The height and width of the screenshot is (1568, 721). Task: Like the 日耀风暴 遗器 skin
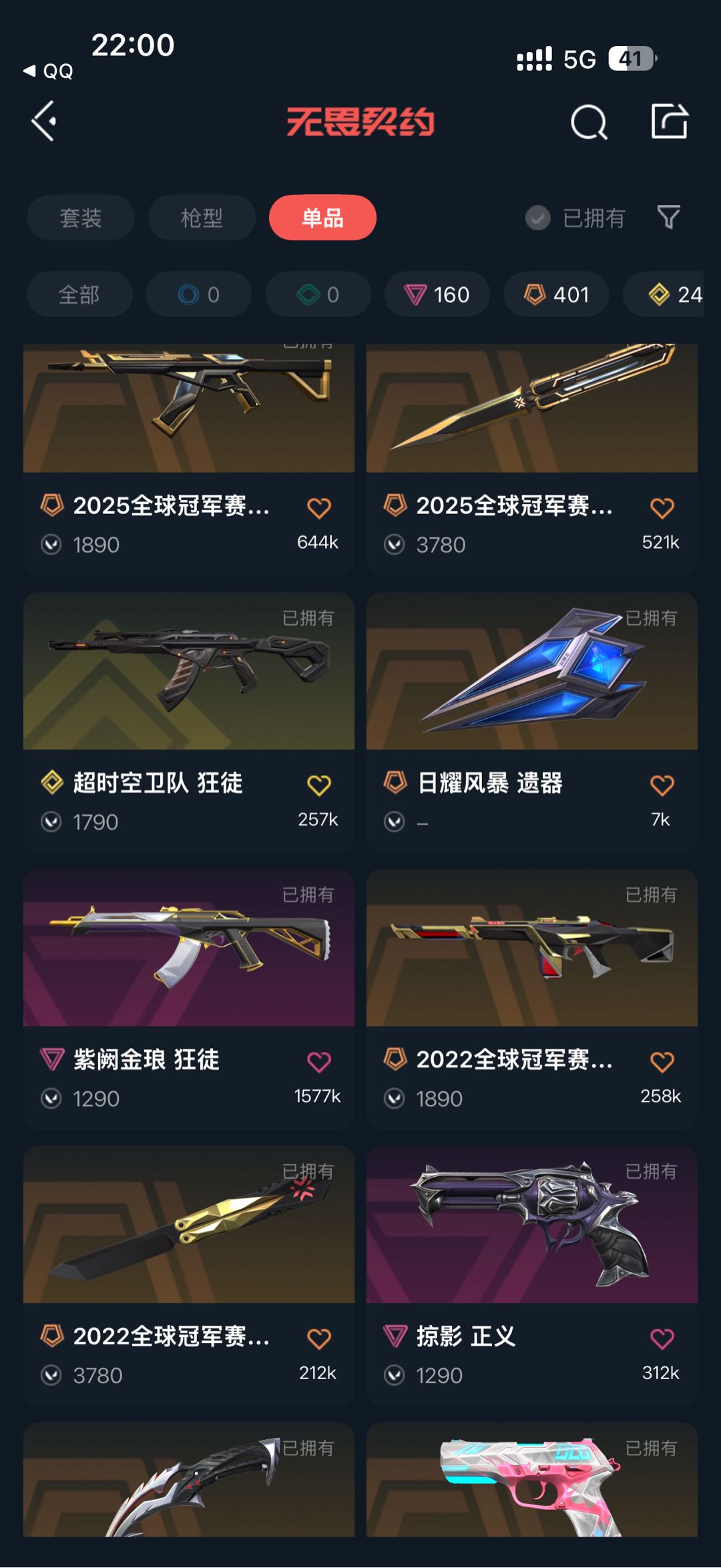tap(662, 785)
